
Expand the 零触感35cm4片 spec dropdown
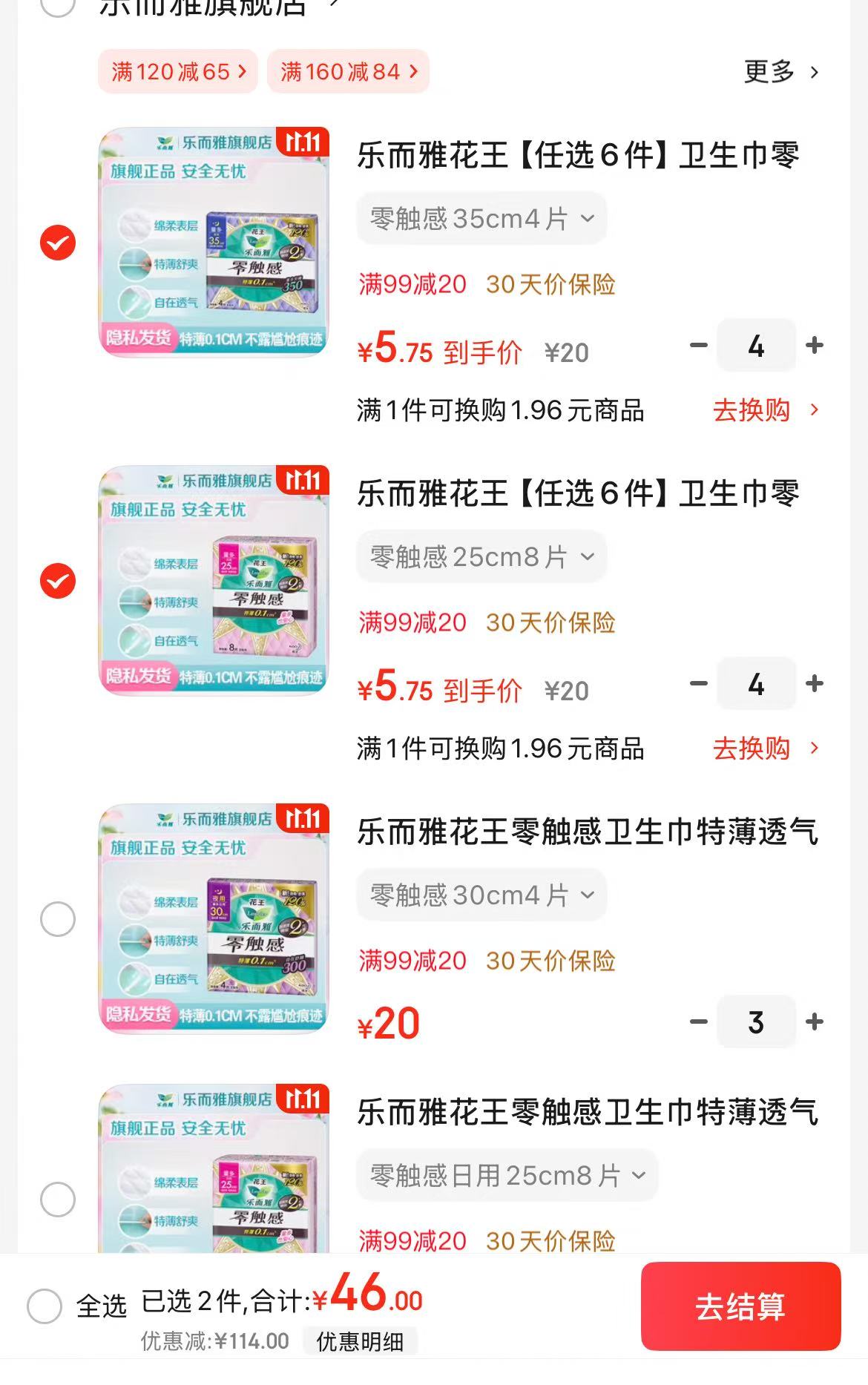click(x=481, y=219)
